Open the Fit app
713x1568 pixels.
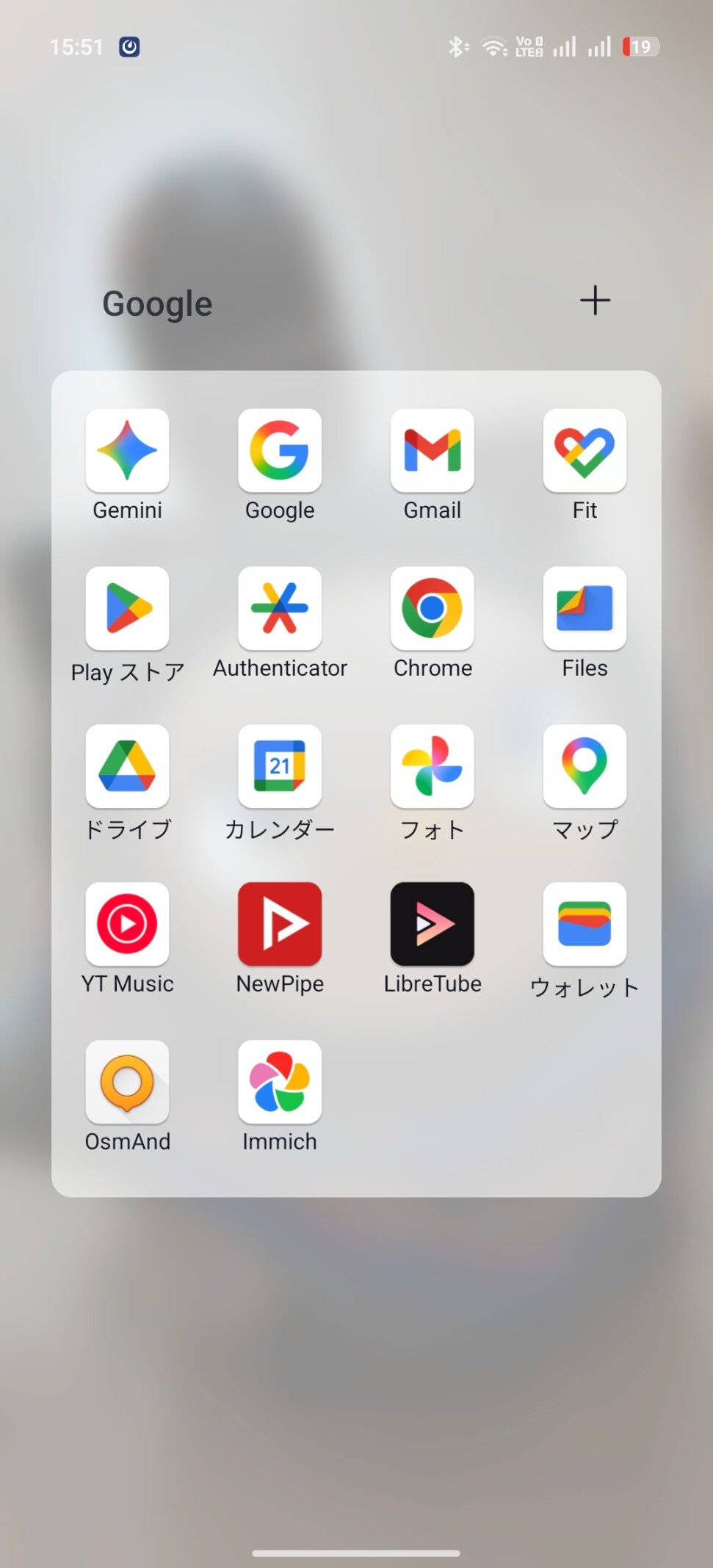[x=584, y=450]
